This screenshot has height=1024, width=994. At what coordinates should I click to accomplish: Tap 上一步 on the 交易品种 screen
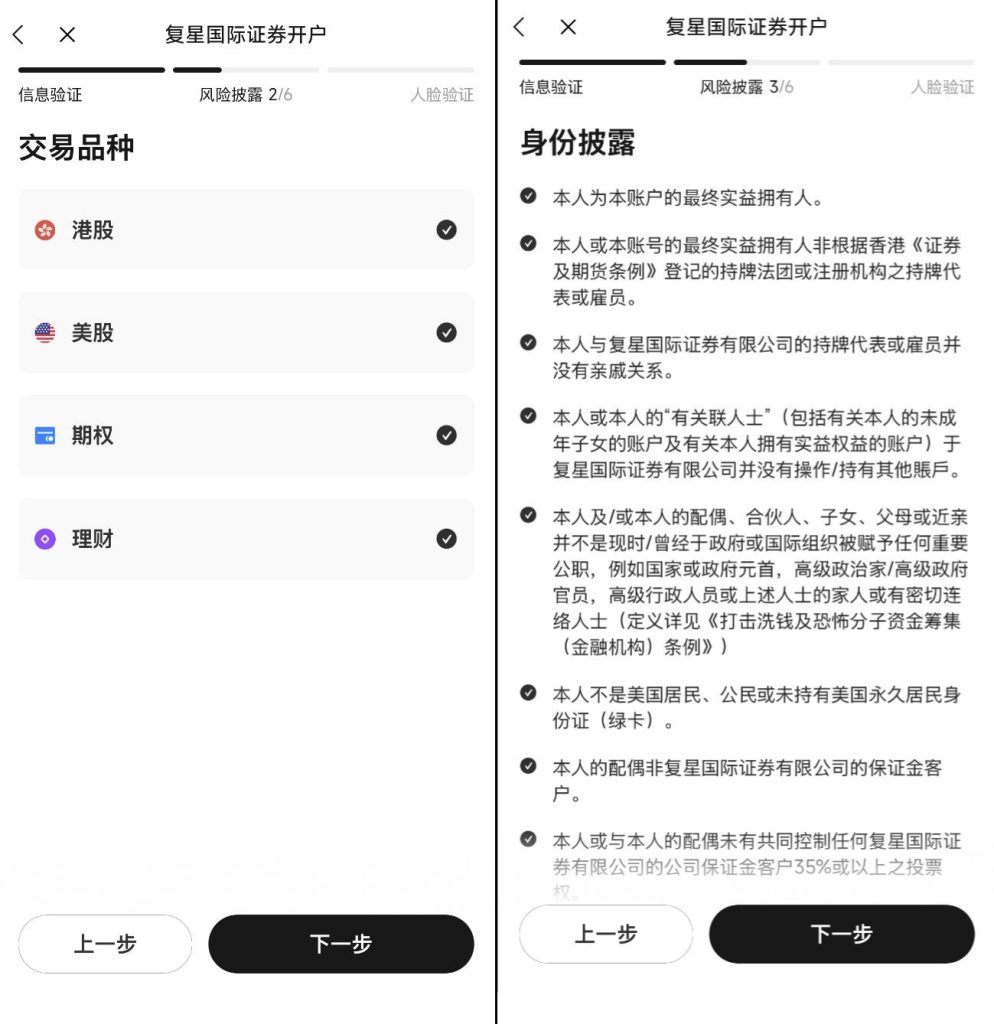pos(105,944)
